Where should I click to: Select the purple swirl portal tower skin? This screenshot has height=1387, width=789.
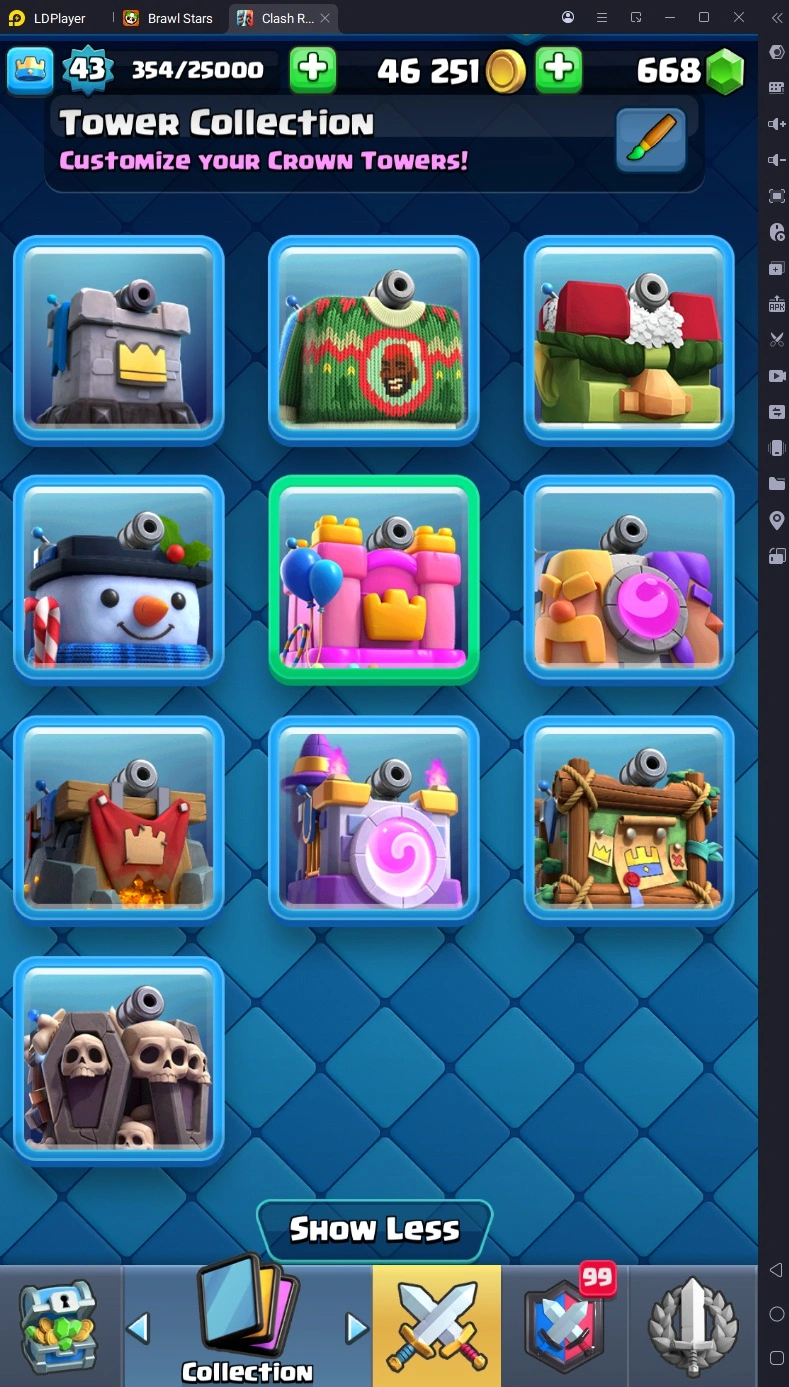coord(373,820)
